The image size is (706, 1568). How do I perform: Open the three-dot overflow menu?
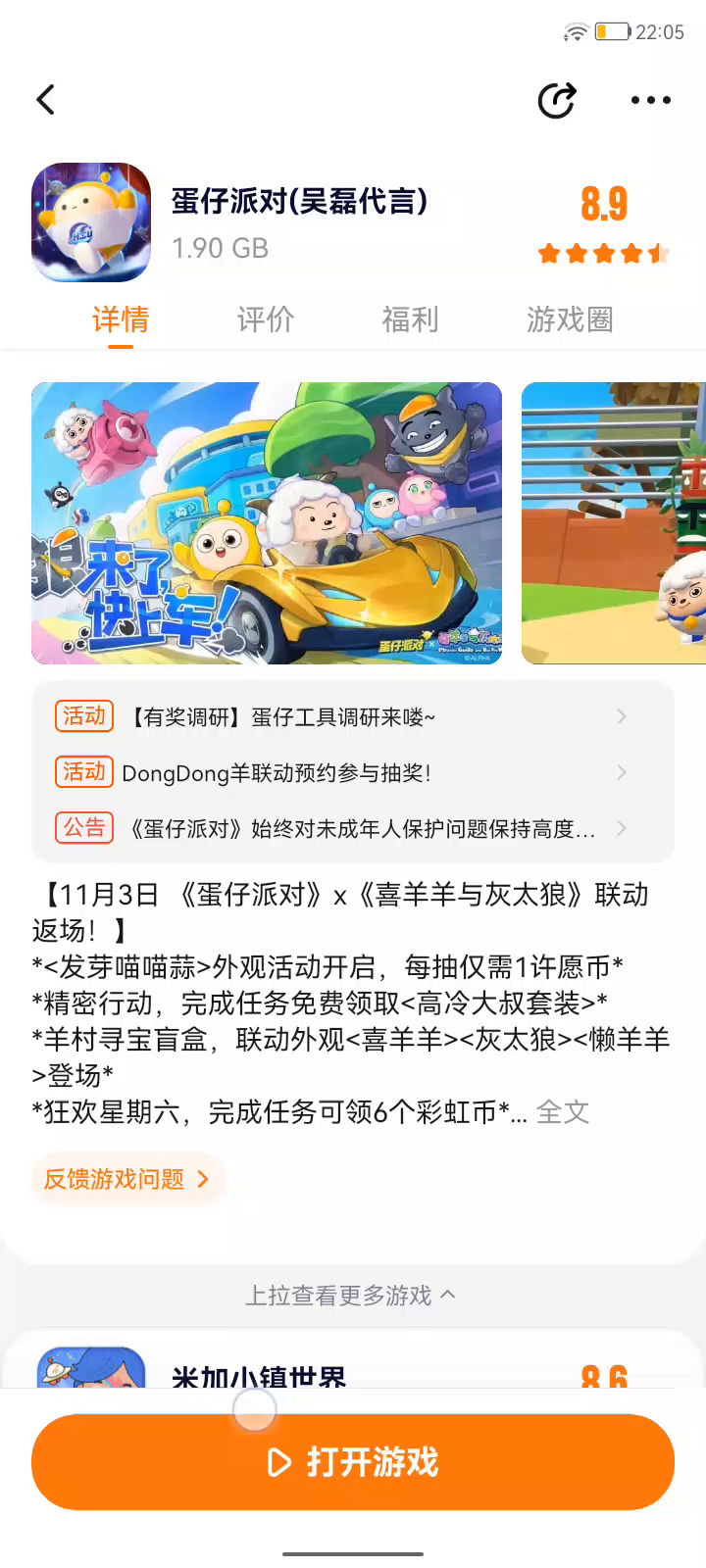pyautogui.click(x=651, y=100)
